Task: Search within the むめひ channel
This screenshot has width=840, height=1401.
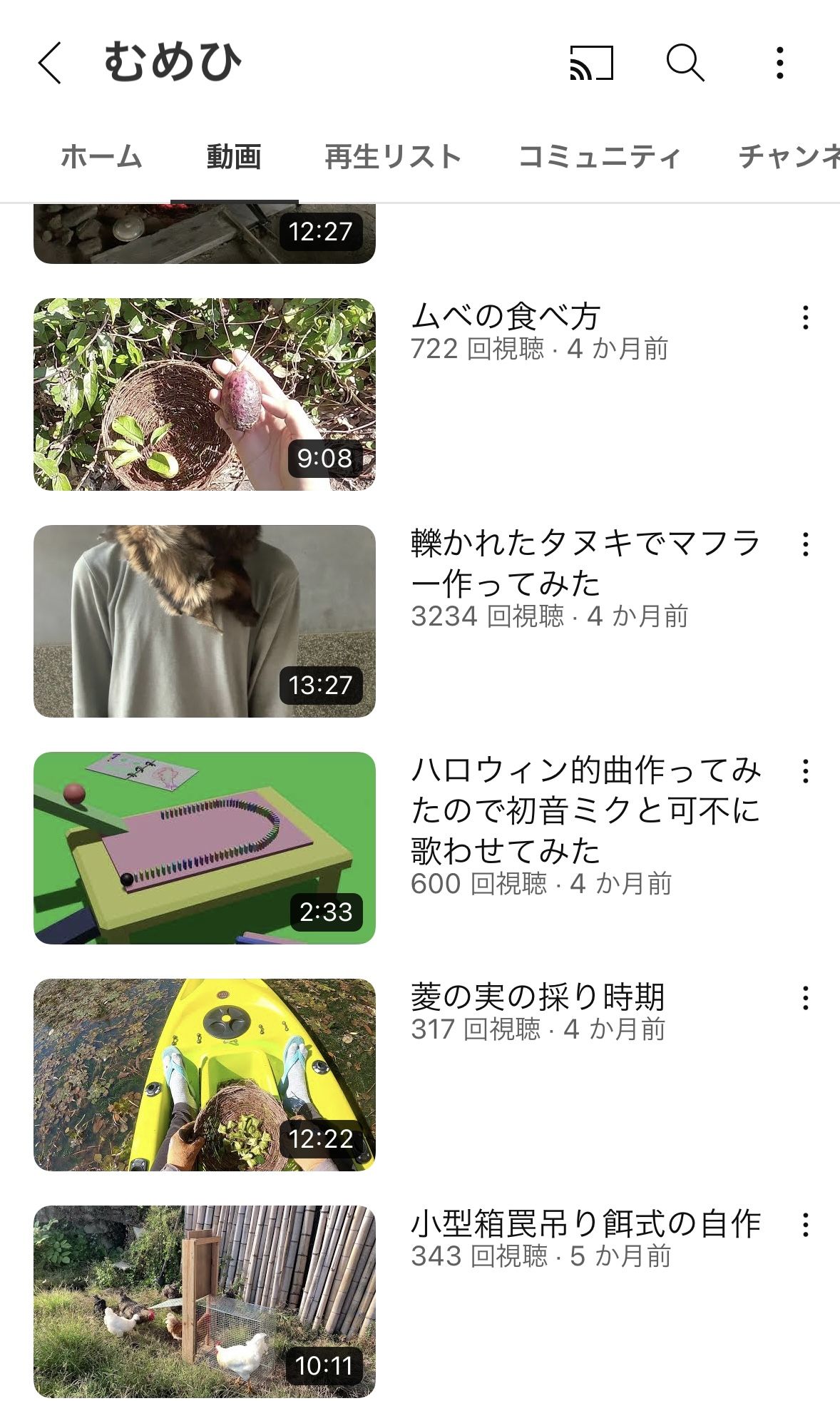Action: [x=685, y=63]
